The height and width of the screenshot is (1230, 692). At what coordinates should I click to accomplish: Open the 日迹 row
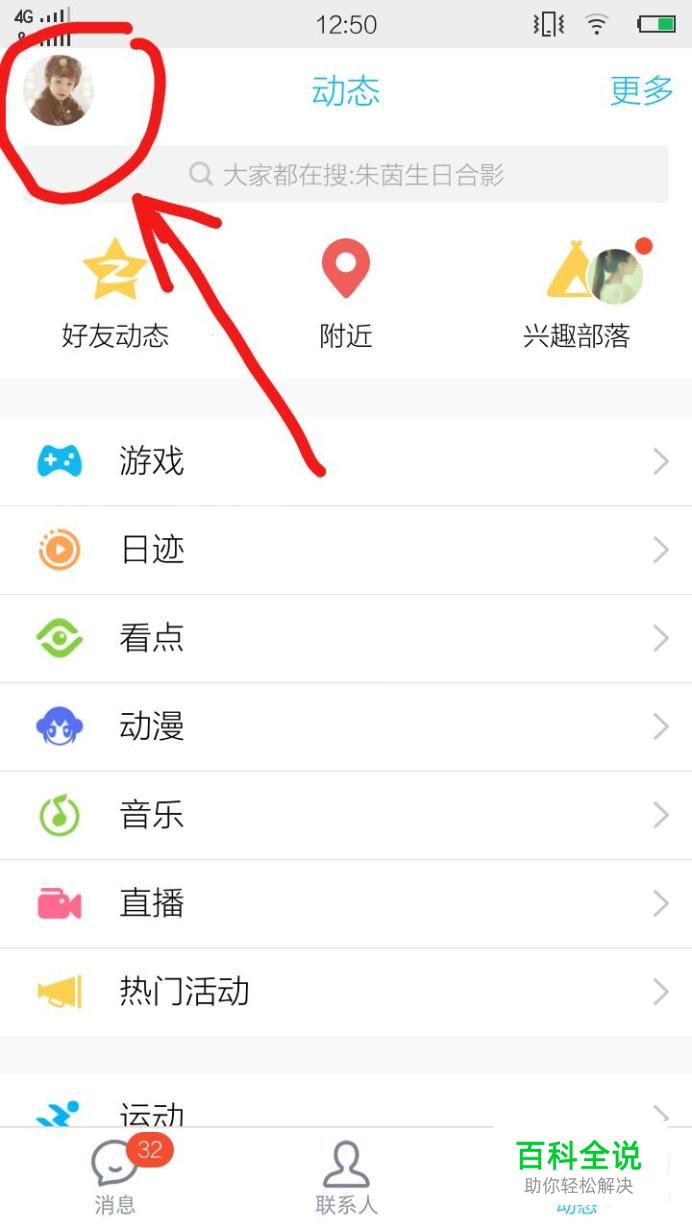(346, 550)
